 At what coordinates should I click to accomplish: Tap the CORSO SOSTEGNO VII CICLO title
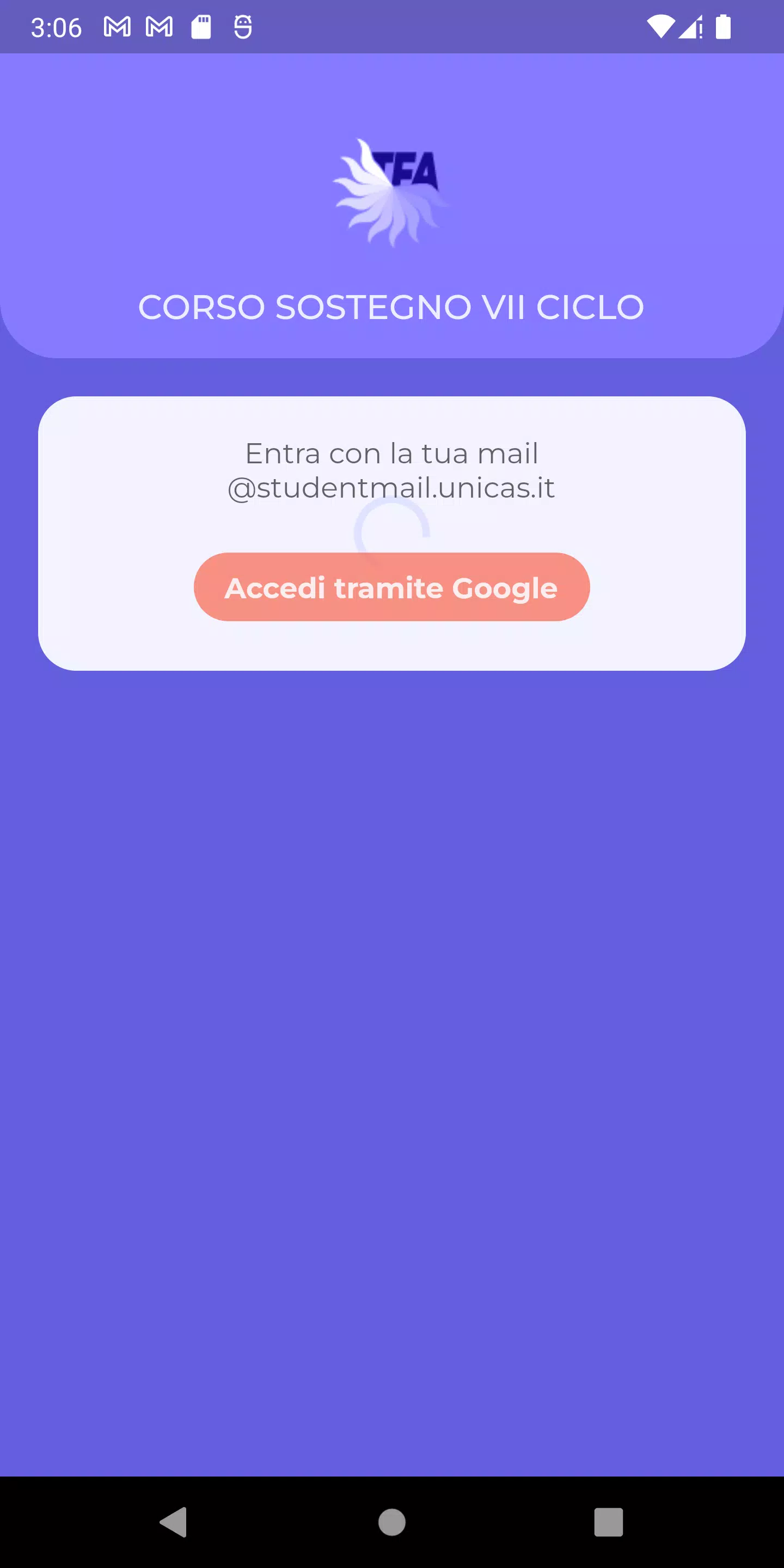391,308
